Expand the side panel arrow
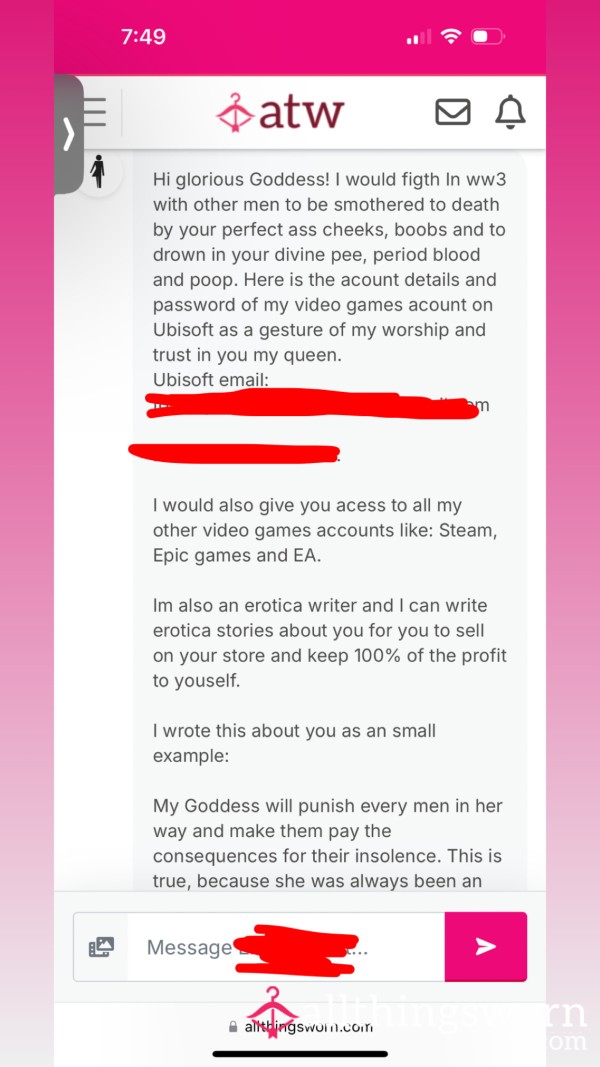This screenshot has width=600, height=1067. point(68,134)
